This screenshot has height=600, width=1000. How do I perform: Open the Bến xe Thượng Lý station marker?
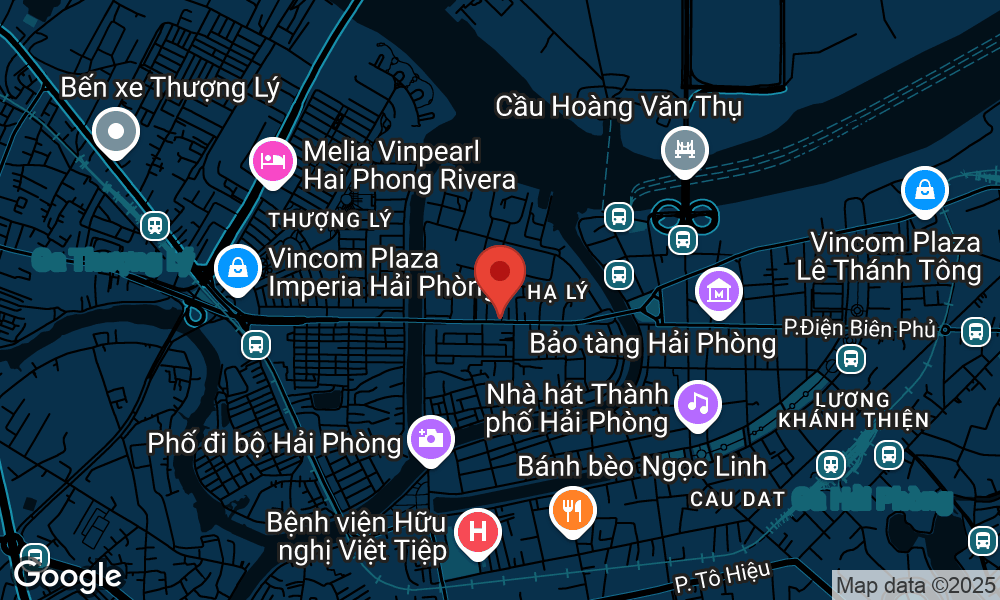click(x=116, y=131)
